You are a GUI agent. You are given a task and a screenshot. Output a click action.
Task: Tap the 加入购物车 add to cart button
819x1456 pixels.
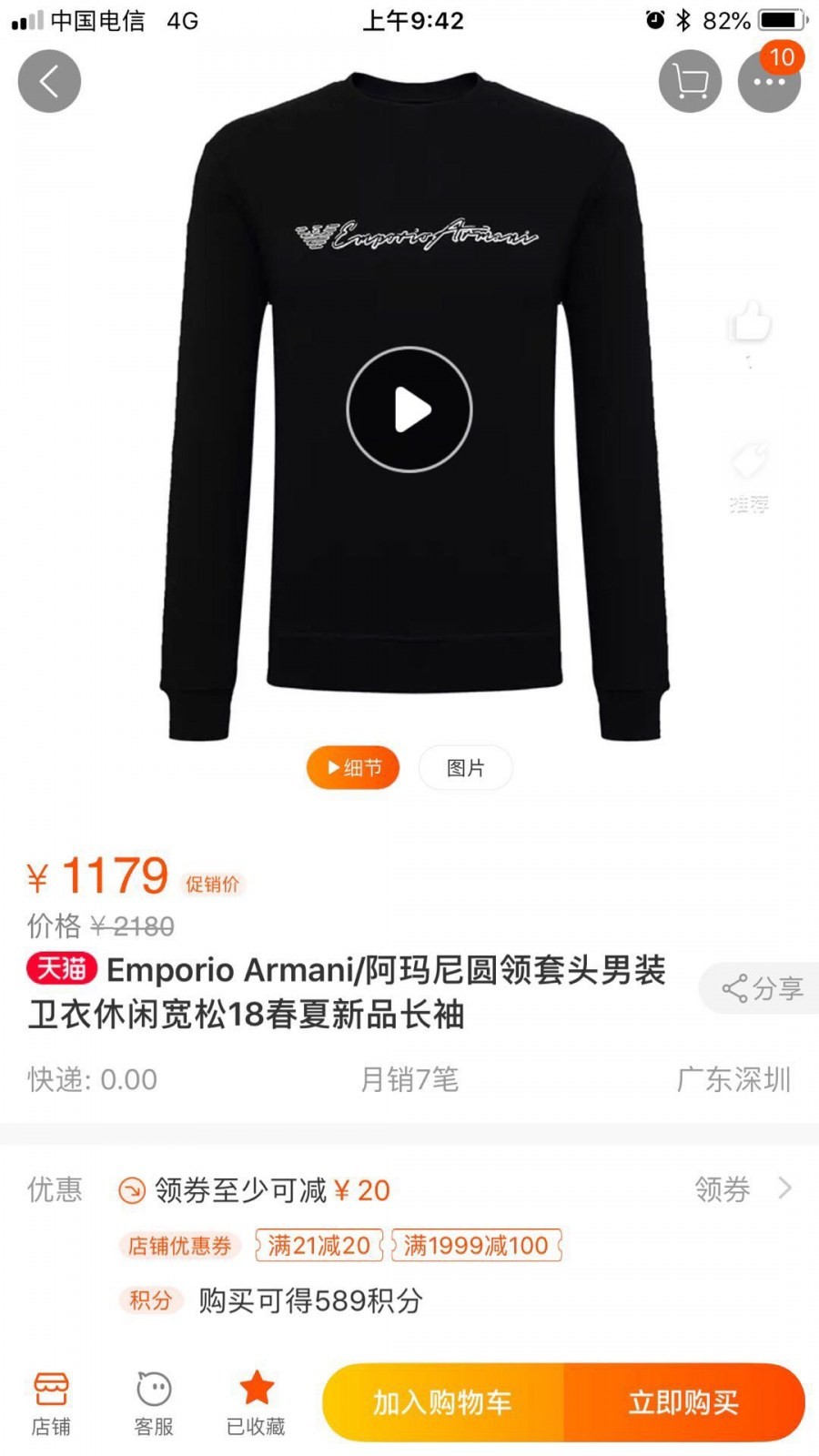pos(440,1402)
